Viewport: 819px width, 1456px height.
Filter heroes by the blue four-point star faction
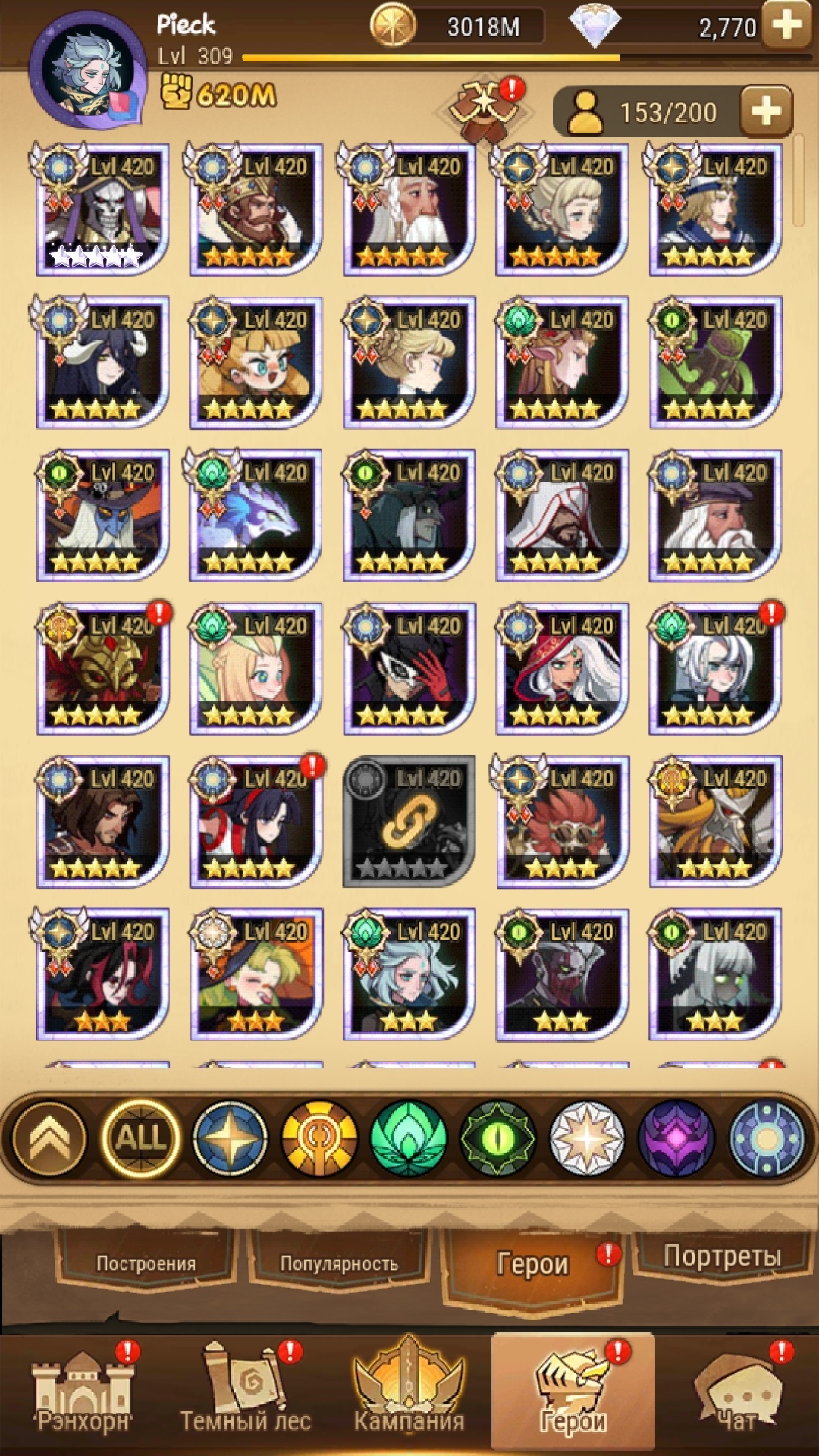coord(231,1137)
